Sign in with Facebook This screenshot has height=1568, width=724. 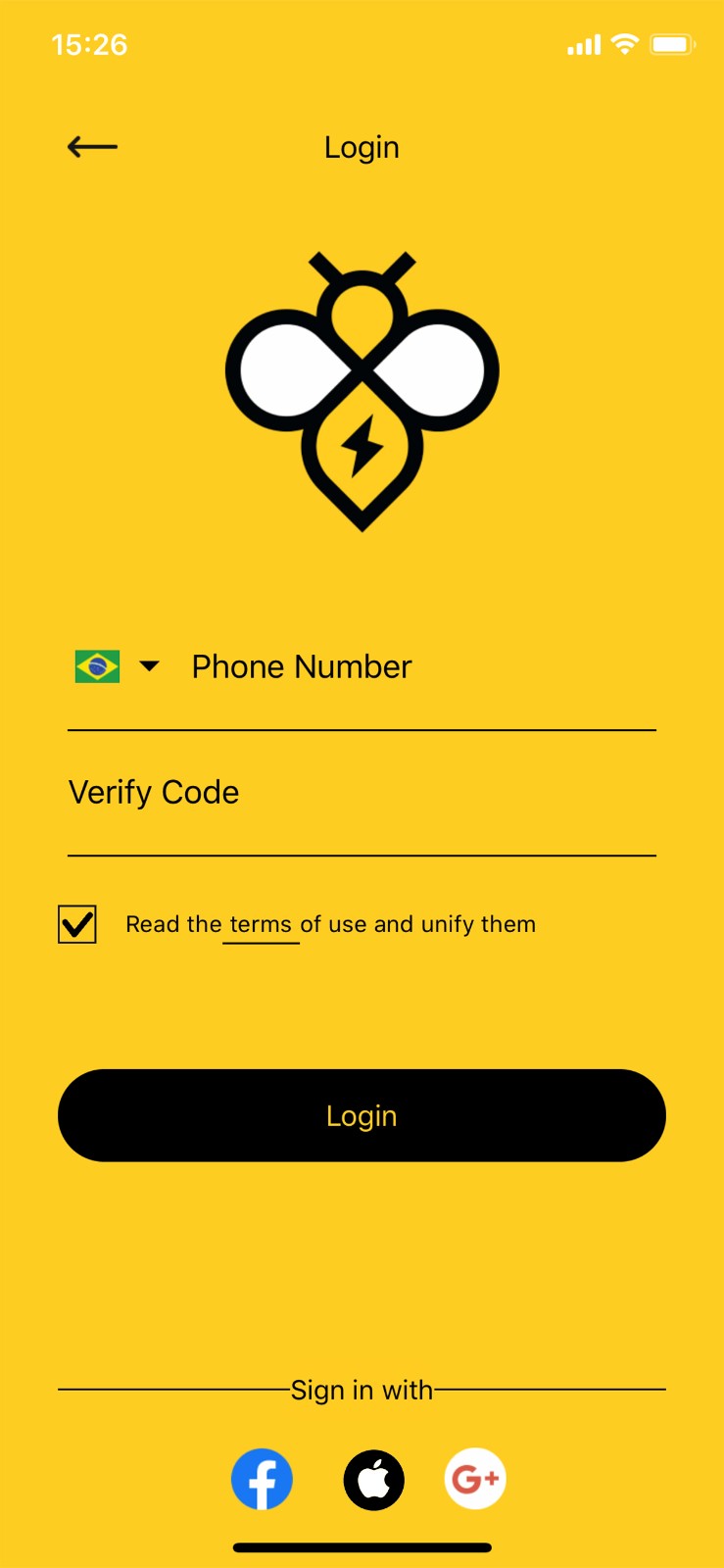click(262, 1479)
